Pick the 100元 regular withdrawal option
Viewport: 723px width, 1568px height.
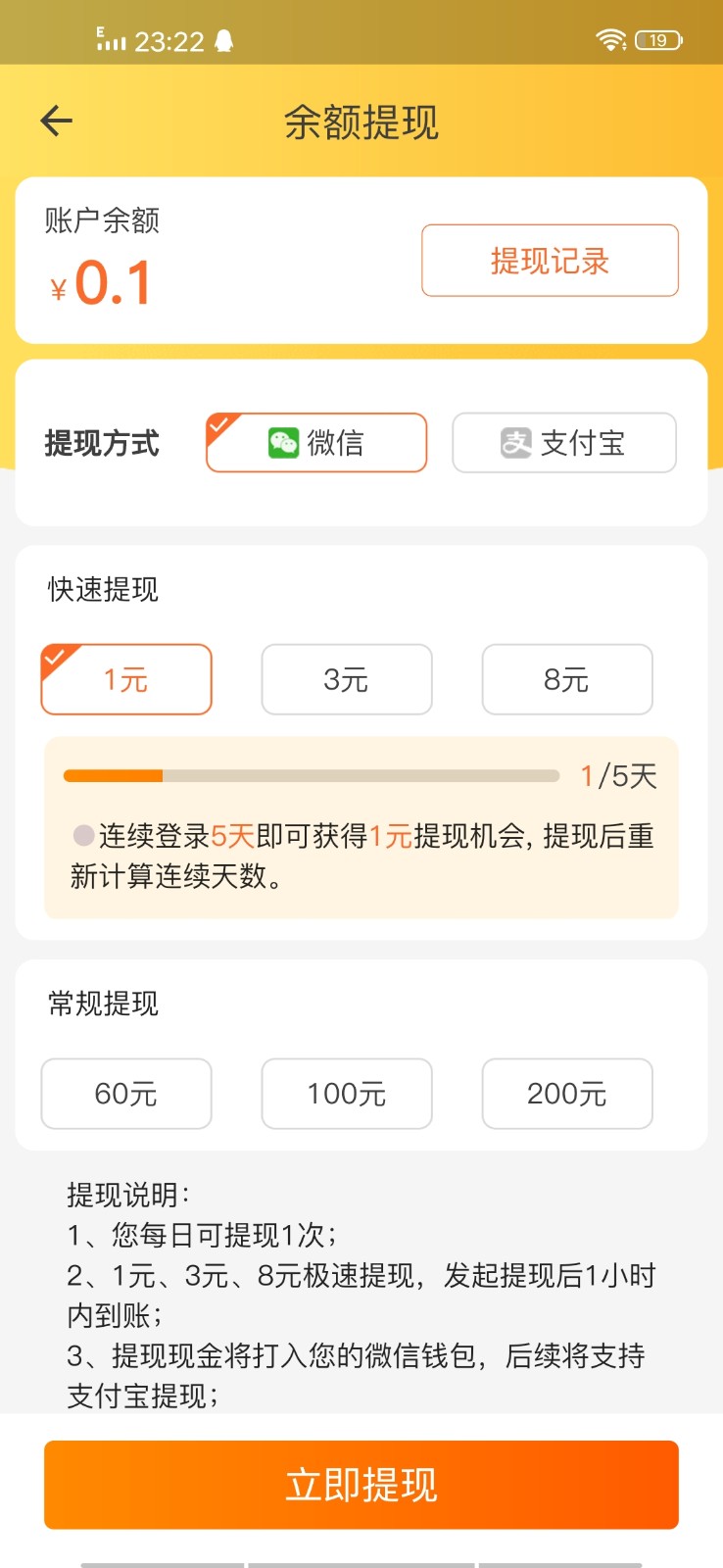[x=347, y=1094]
